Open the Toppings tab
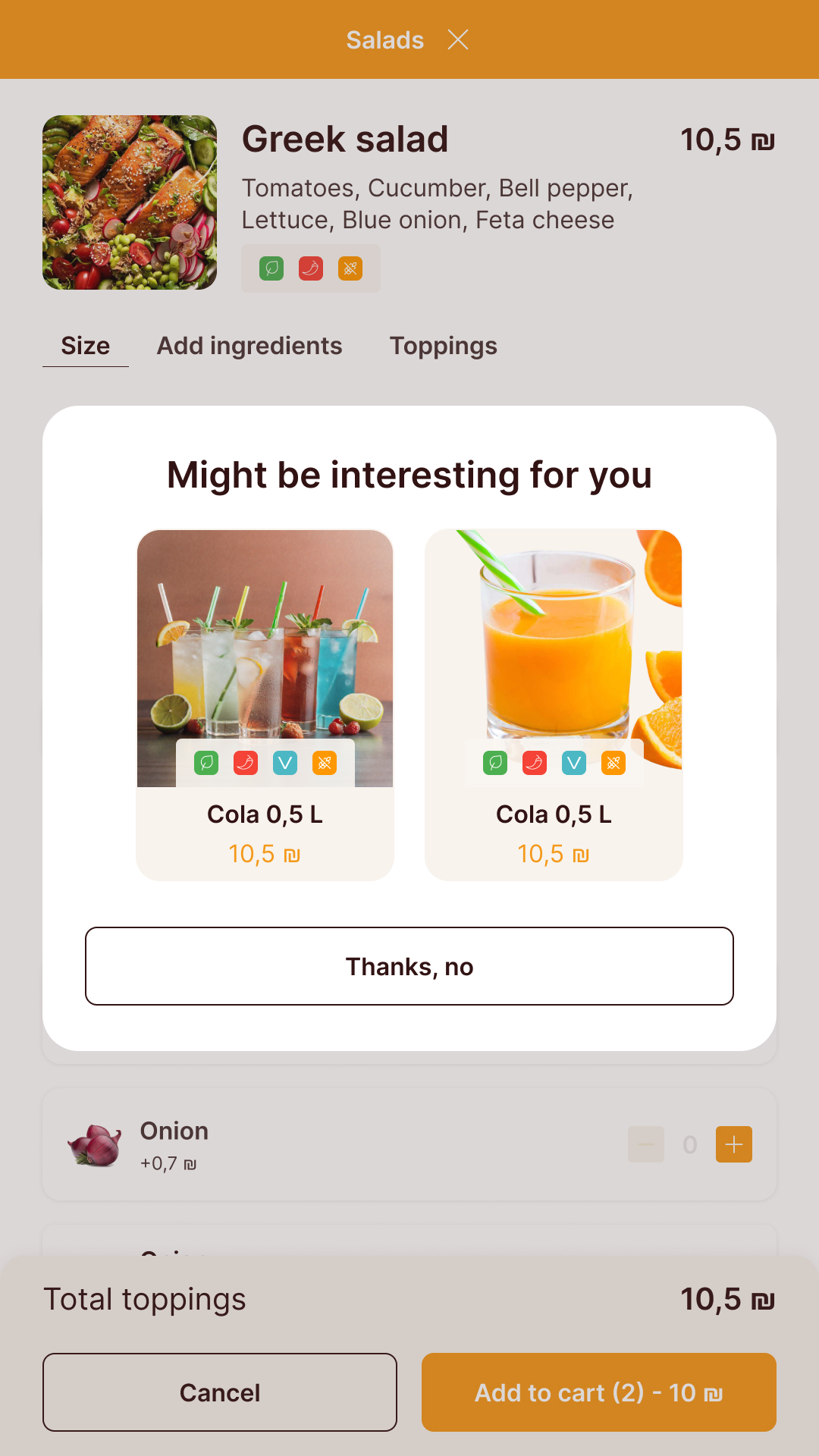 [443, 347]
